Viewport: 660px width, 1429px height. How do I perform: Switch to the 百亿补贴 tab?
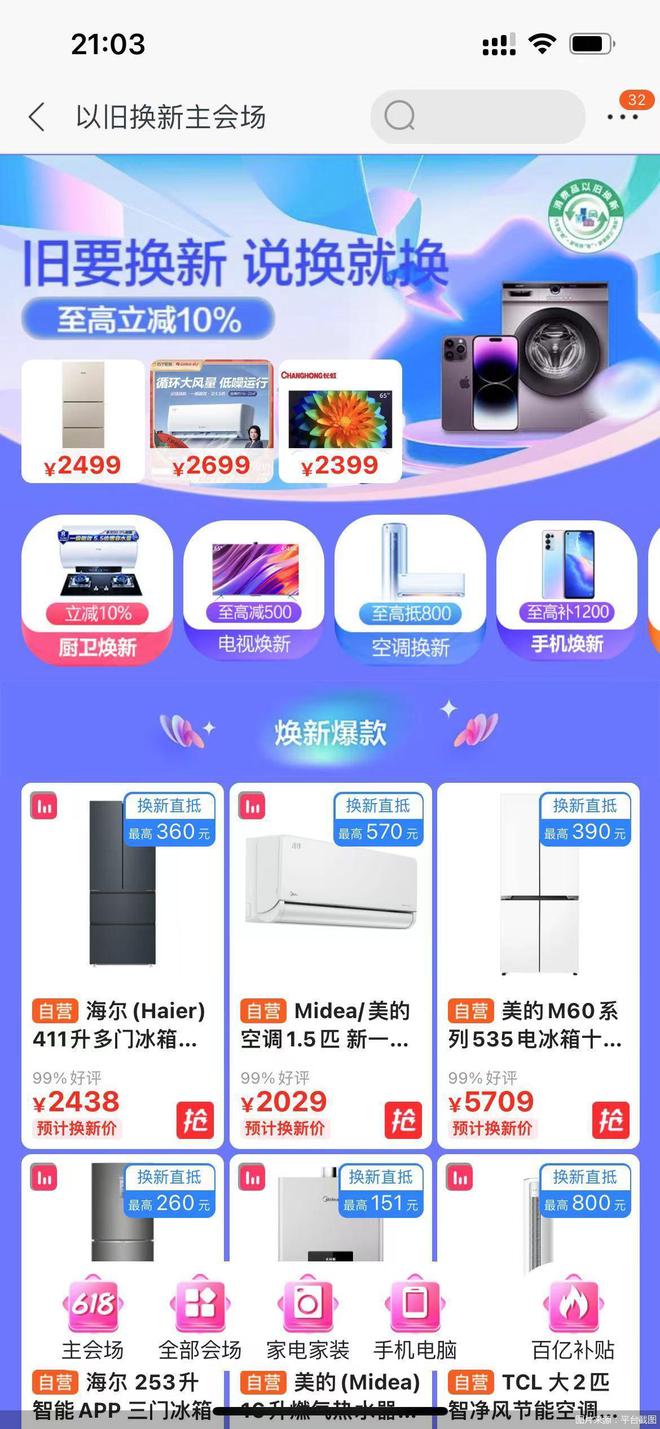point(573,1316)
